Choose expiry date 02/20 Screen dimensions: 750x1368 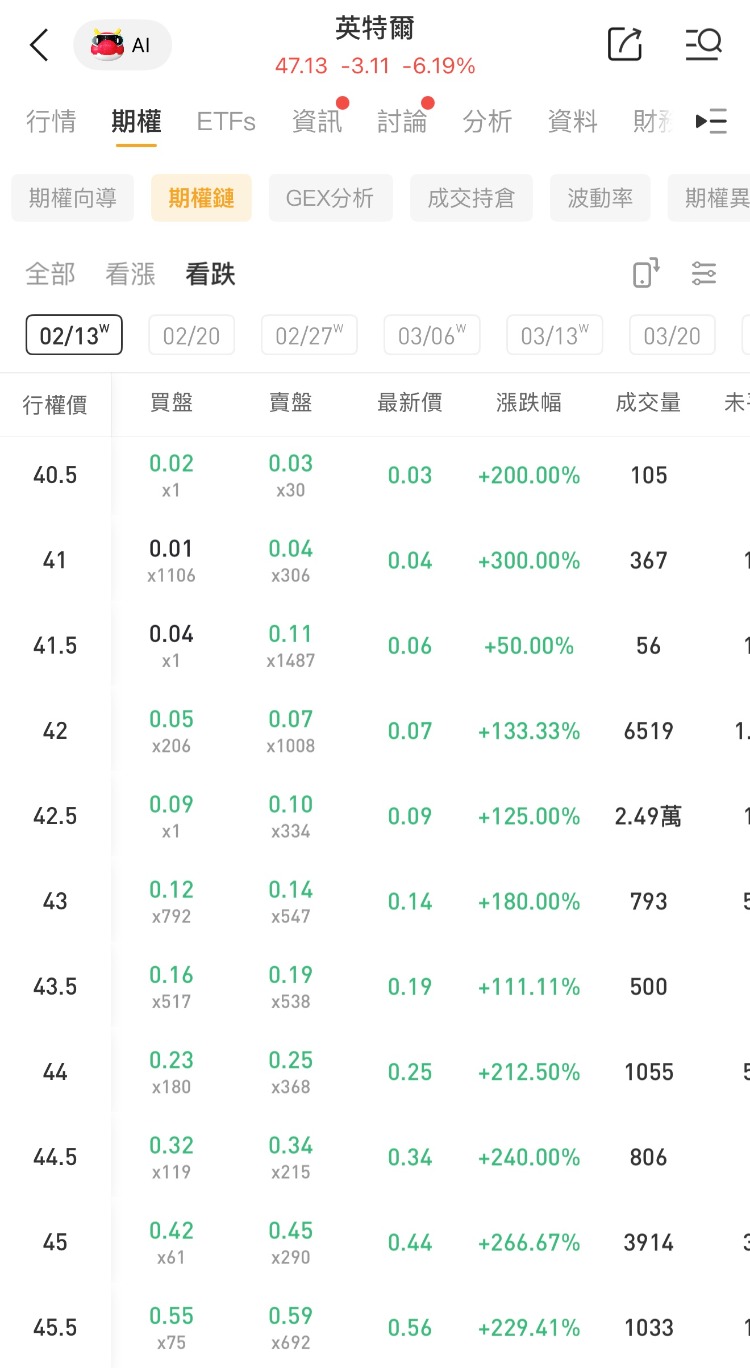tap(191, 335)
